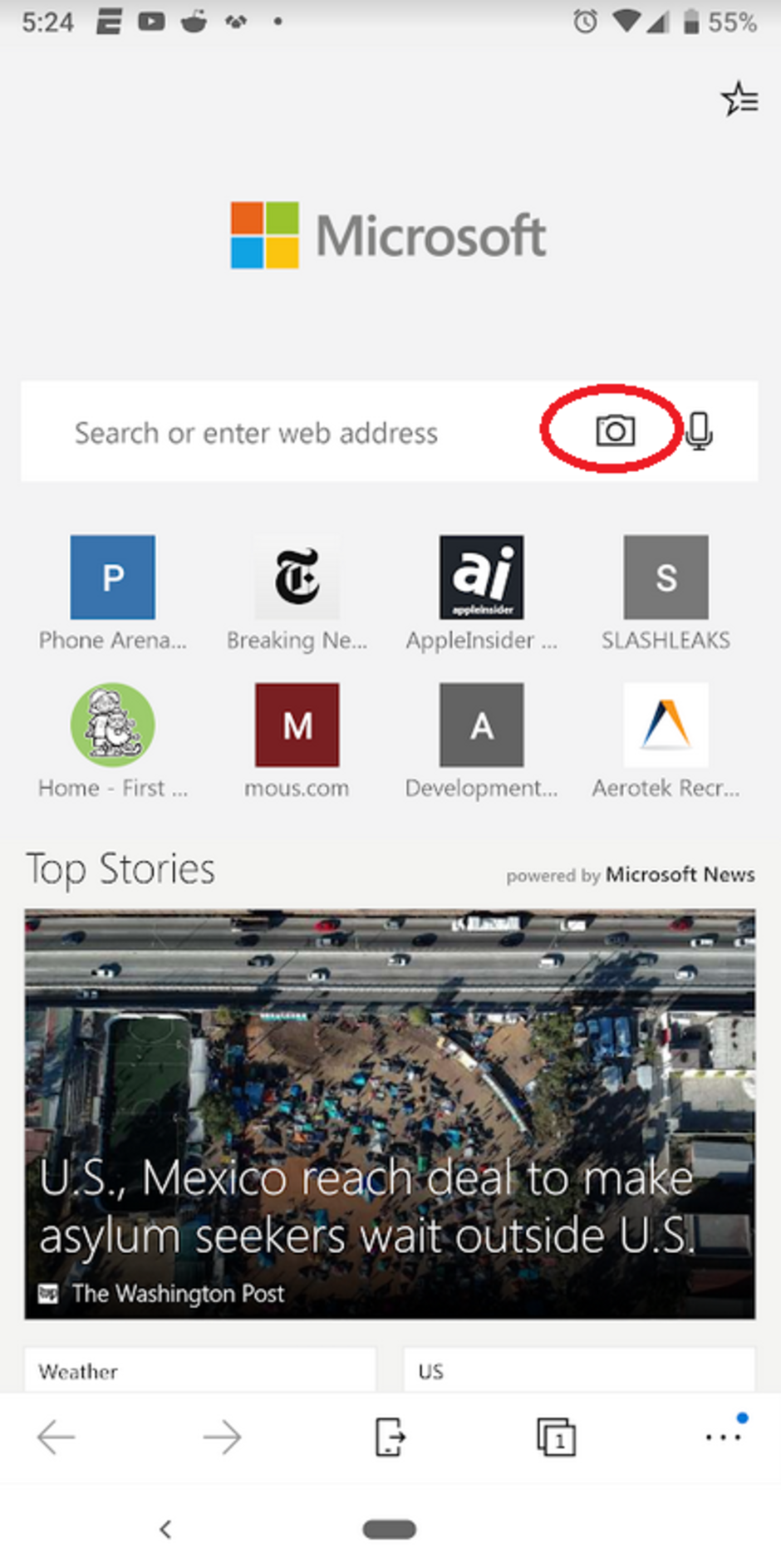
Task: Go forward with the browser forward arrow
Action: (x=222, y=1437)
